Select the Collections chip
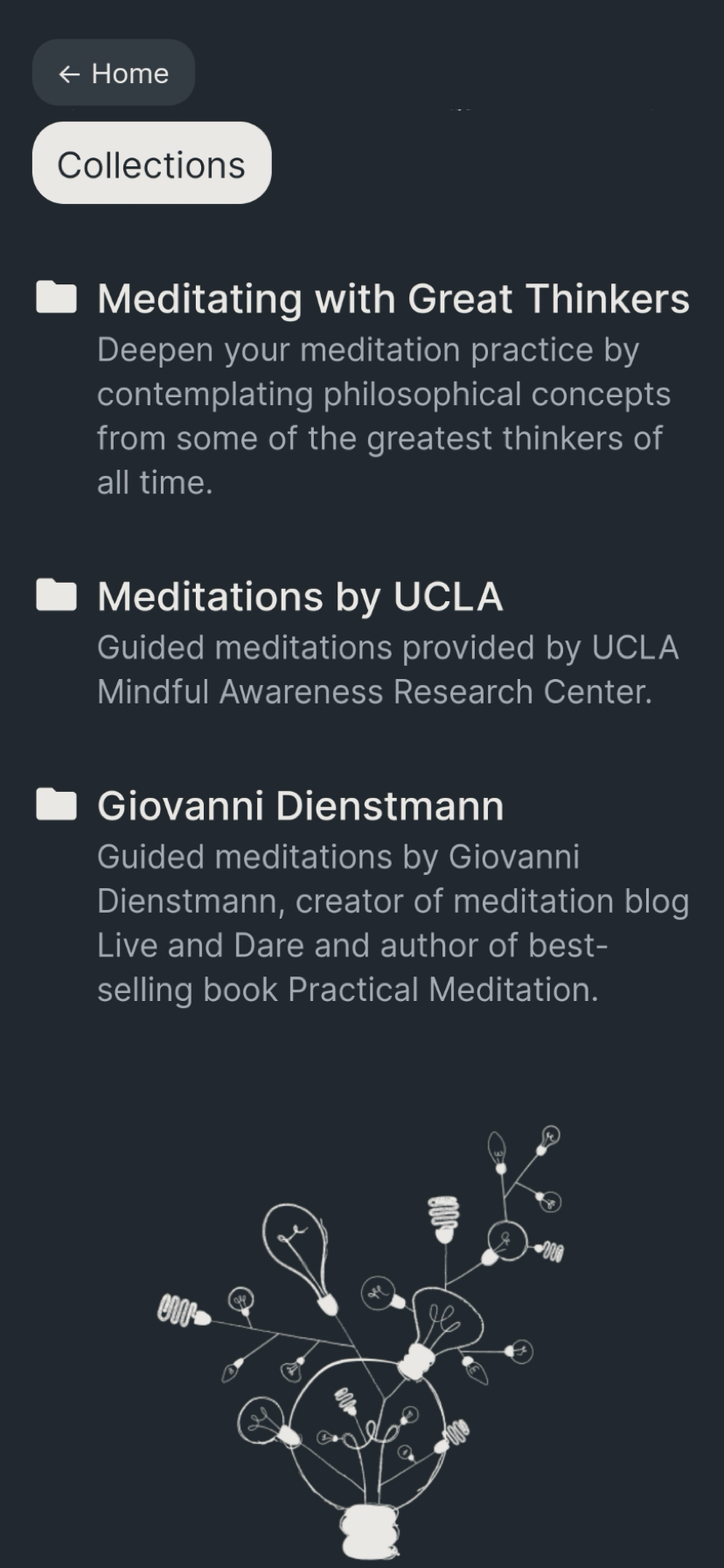 pyautogui.click(x=151, y=164)
